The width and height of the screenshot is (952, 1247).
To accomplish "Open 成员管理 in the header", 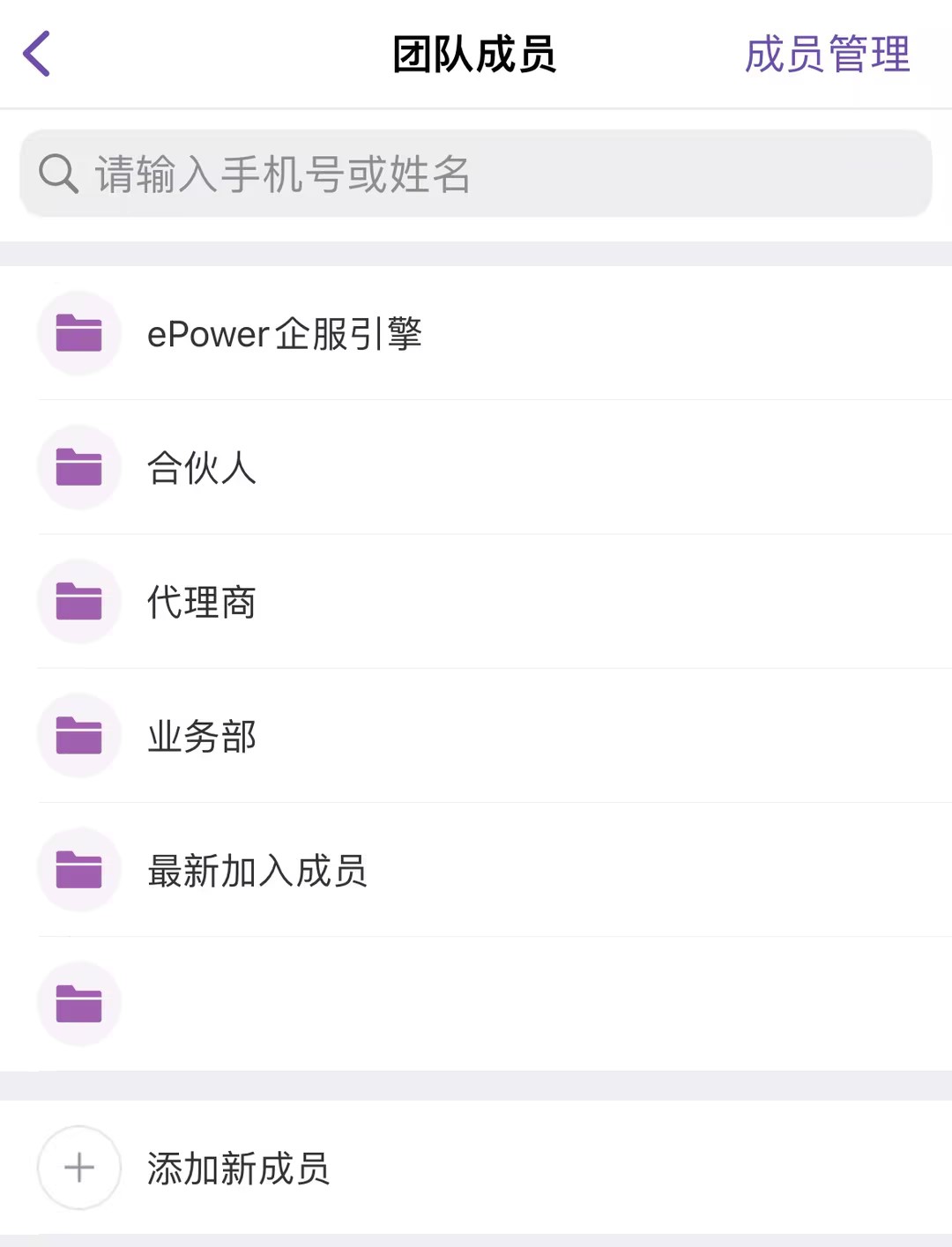I will click(827, 55).
